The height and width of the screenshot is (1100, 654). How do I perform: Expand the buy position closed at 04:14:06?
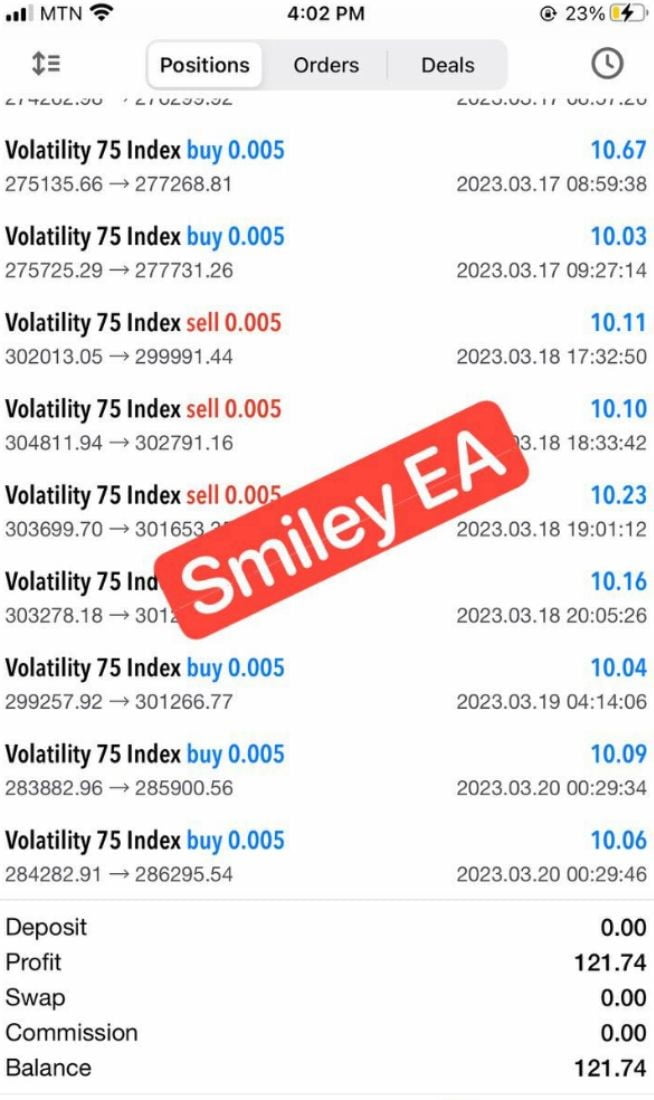(327, 683)
